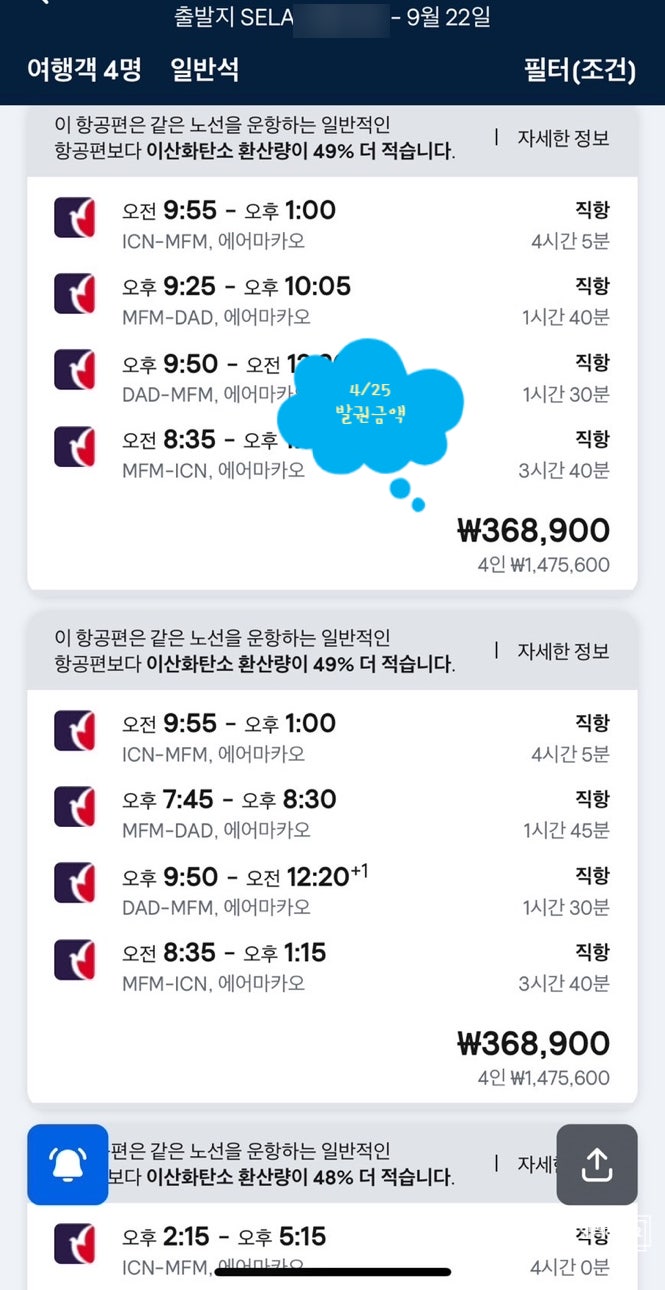
Task: Change the 일반석 cabin class
Action: [x=204, y=70]
